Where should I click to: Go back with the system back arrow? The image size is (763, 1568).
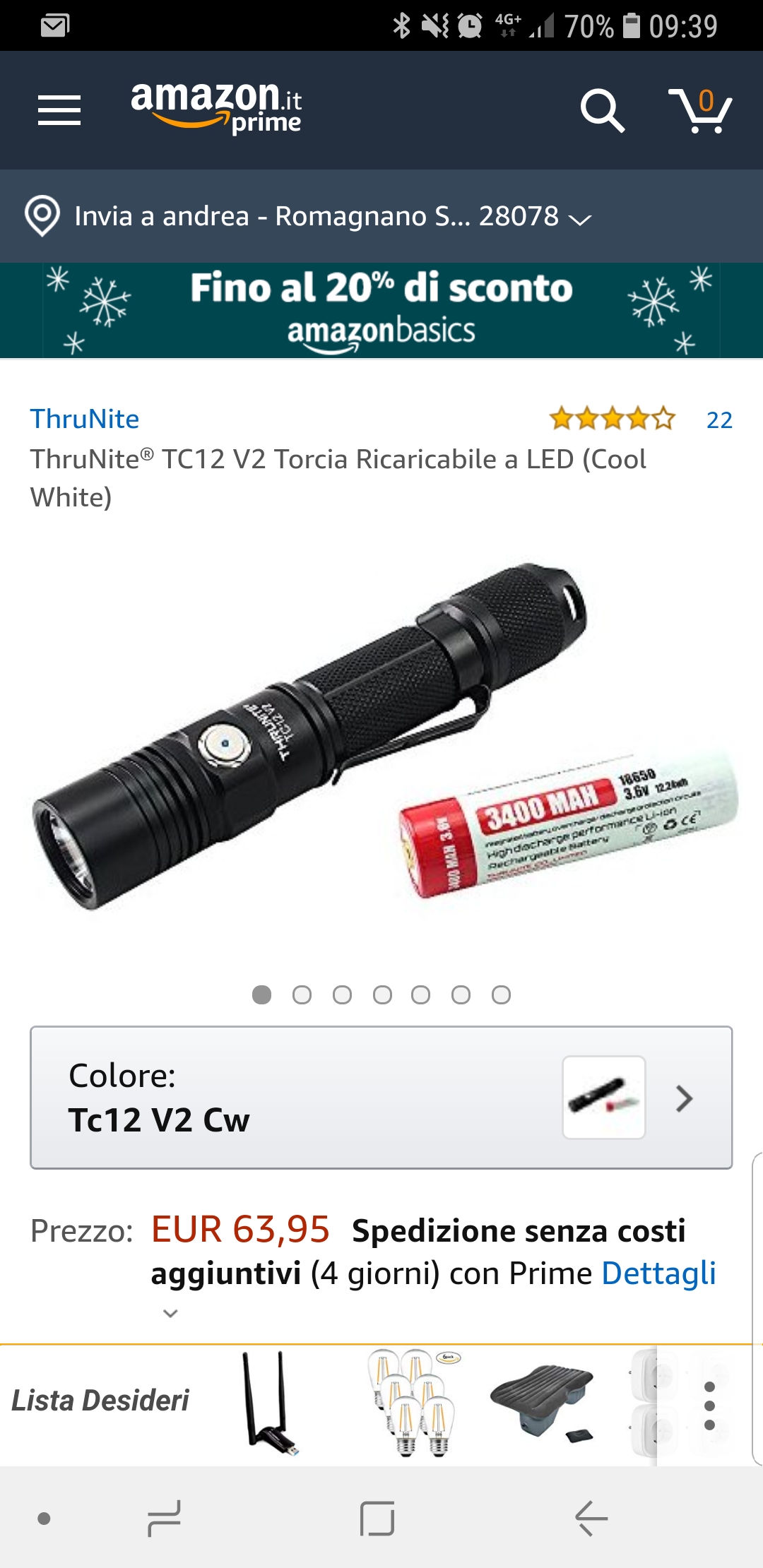point(591,1519)
